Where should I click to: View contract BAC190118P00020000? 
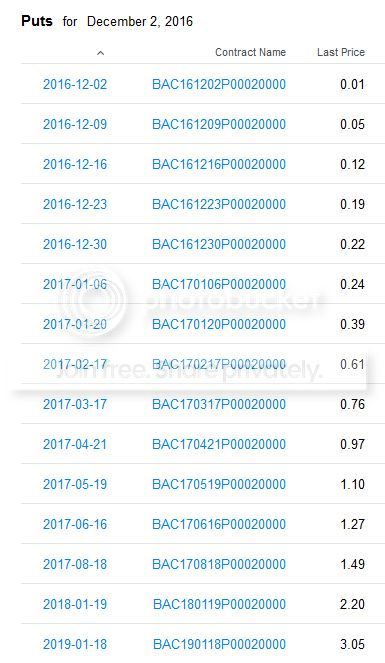(219, 644)
